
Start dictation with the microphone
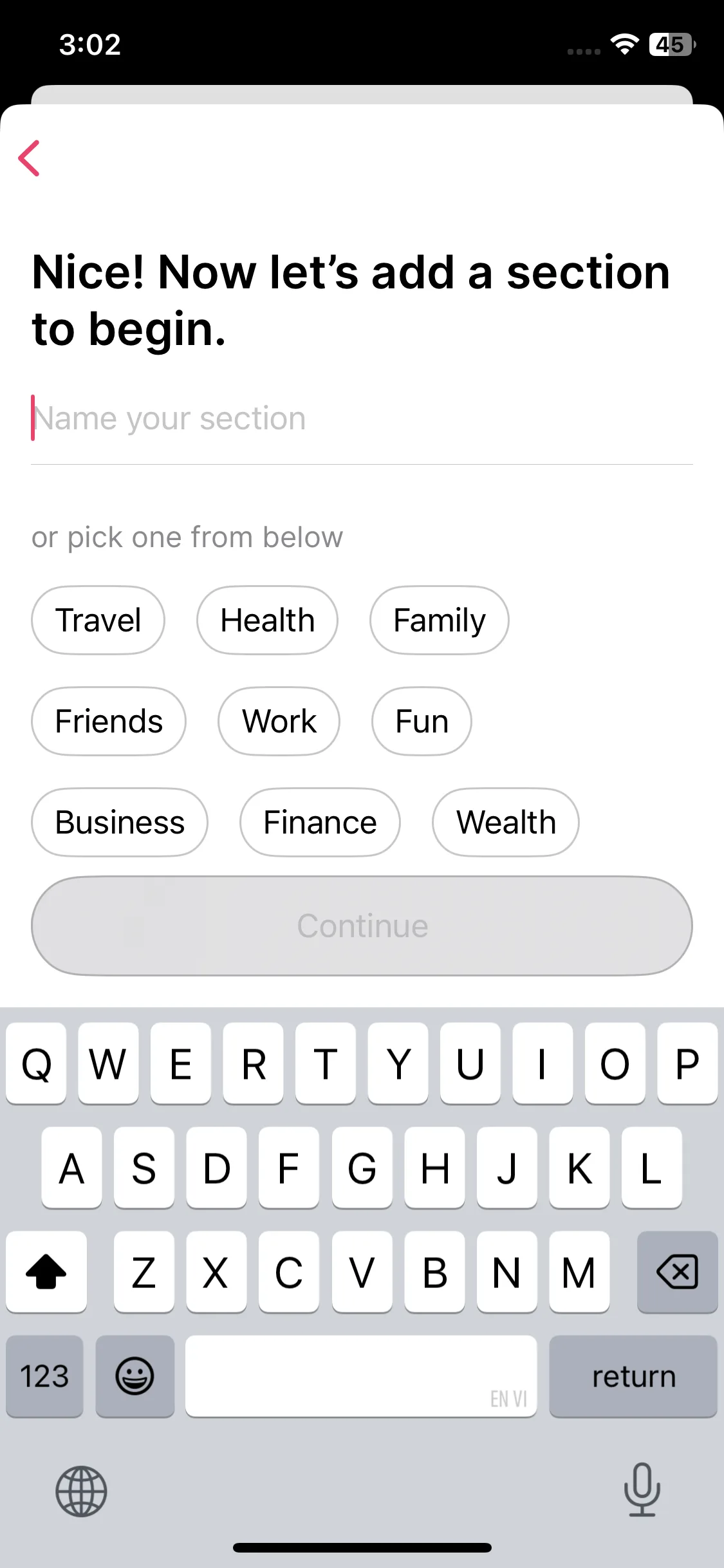[642, 1489]
